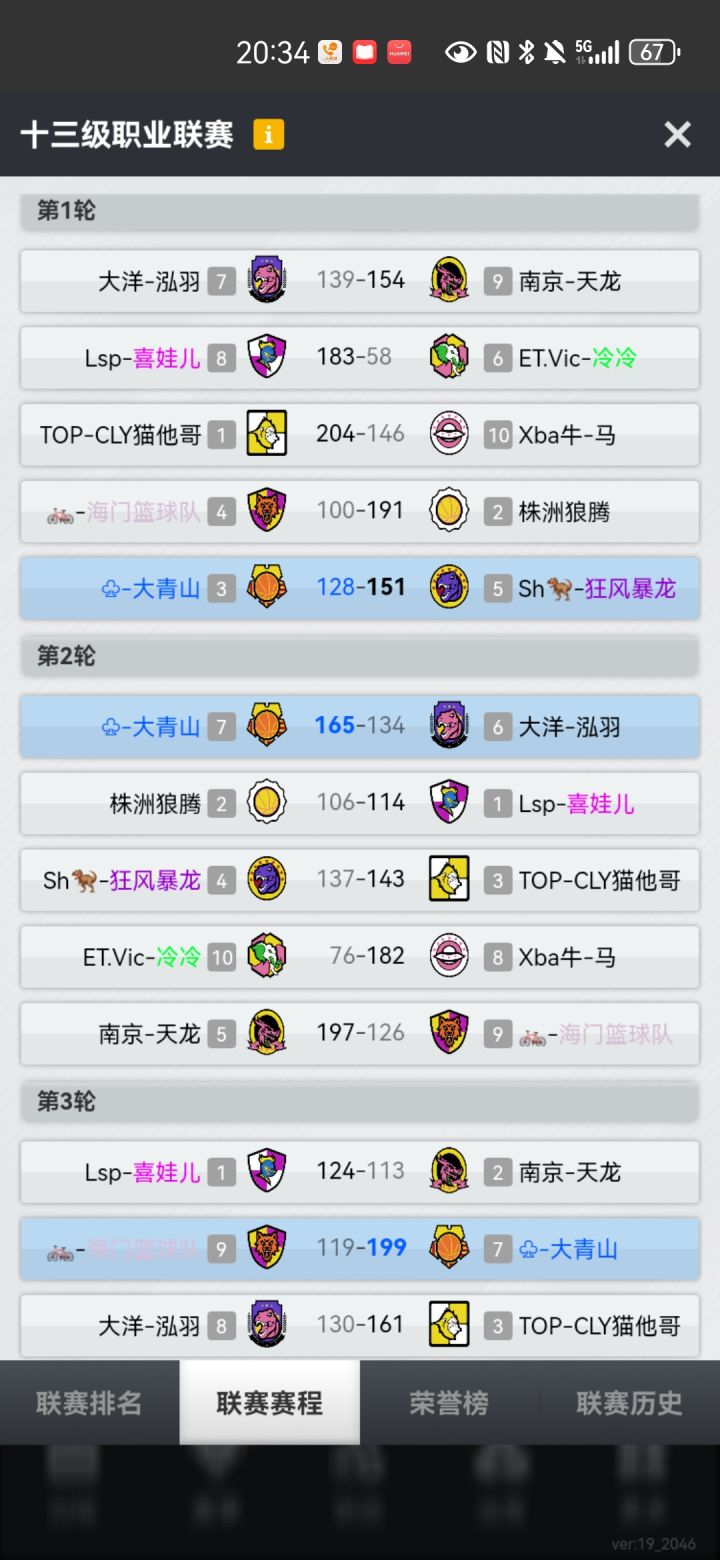Viewport: 720px width, 1560px height.
Task: Switch to the 联赛历史 tab
Action: (628, 1402)
